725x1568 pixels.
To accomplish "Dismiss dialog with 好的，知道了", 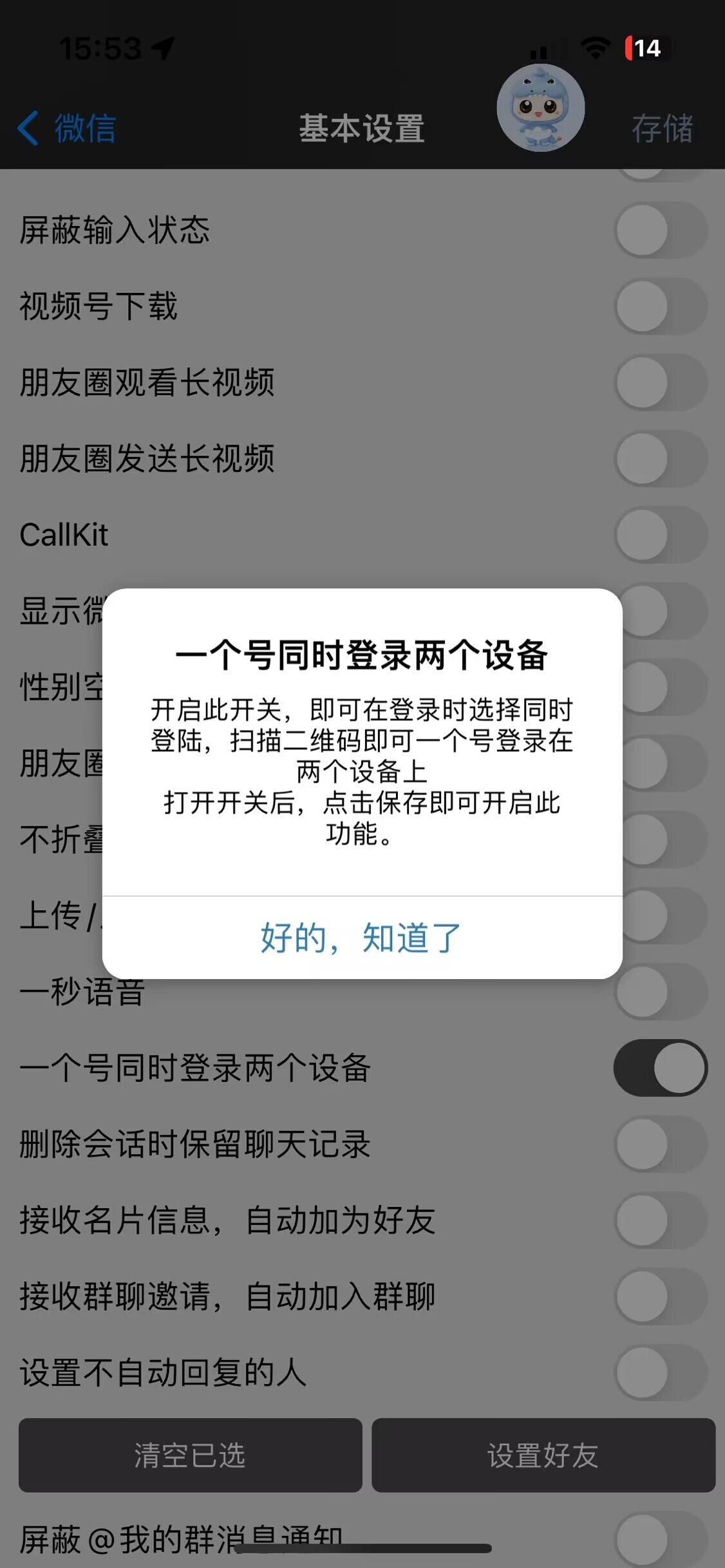I will [361, 937].
